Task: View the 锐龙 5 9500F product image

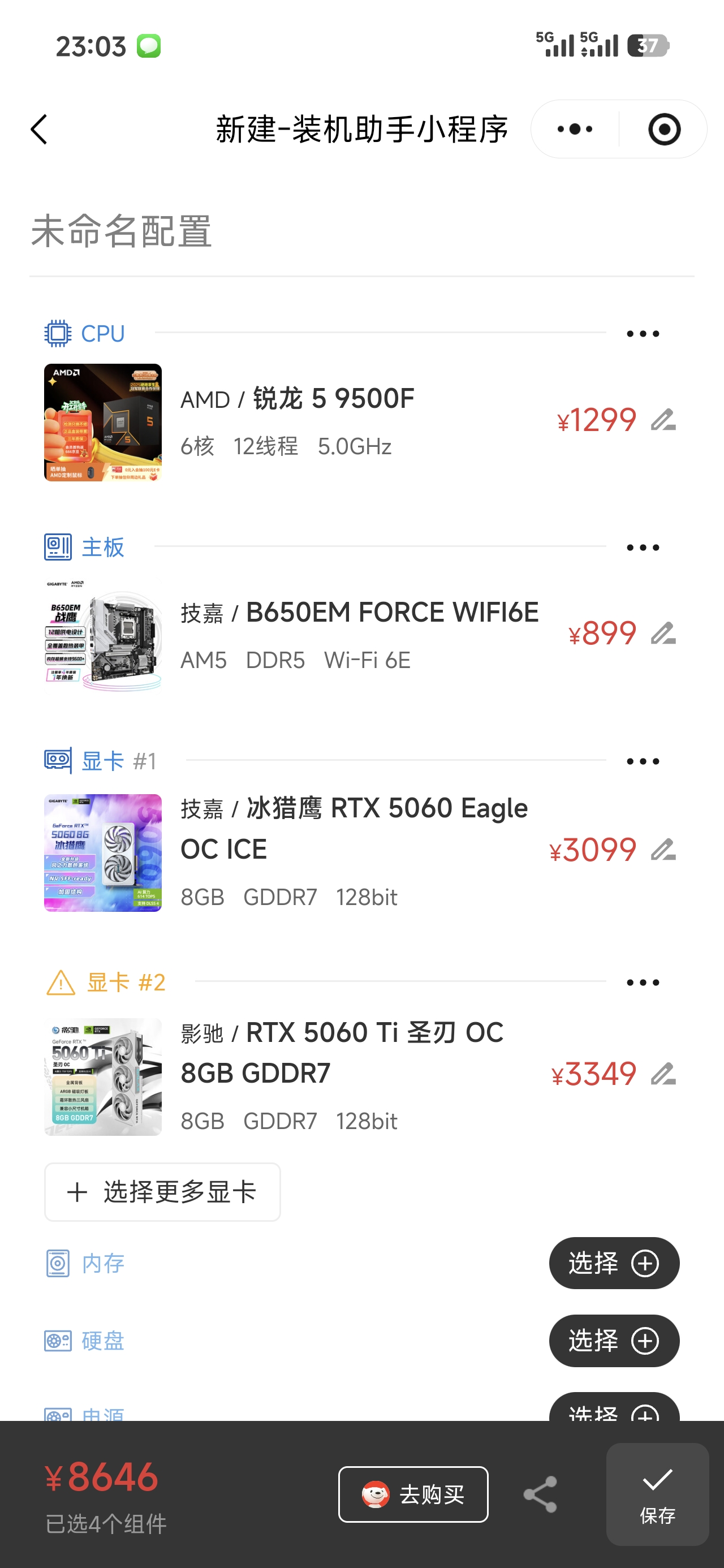Action: (103, 423)
